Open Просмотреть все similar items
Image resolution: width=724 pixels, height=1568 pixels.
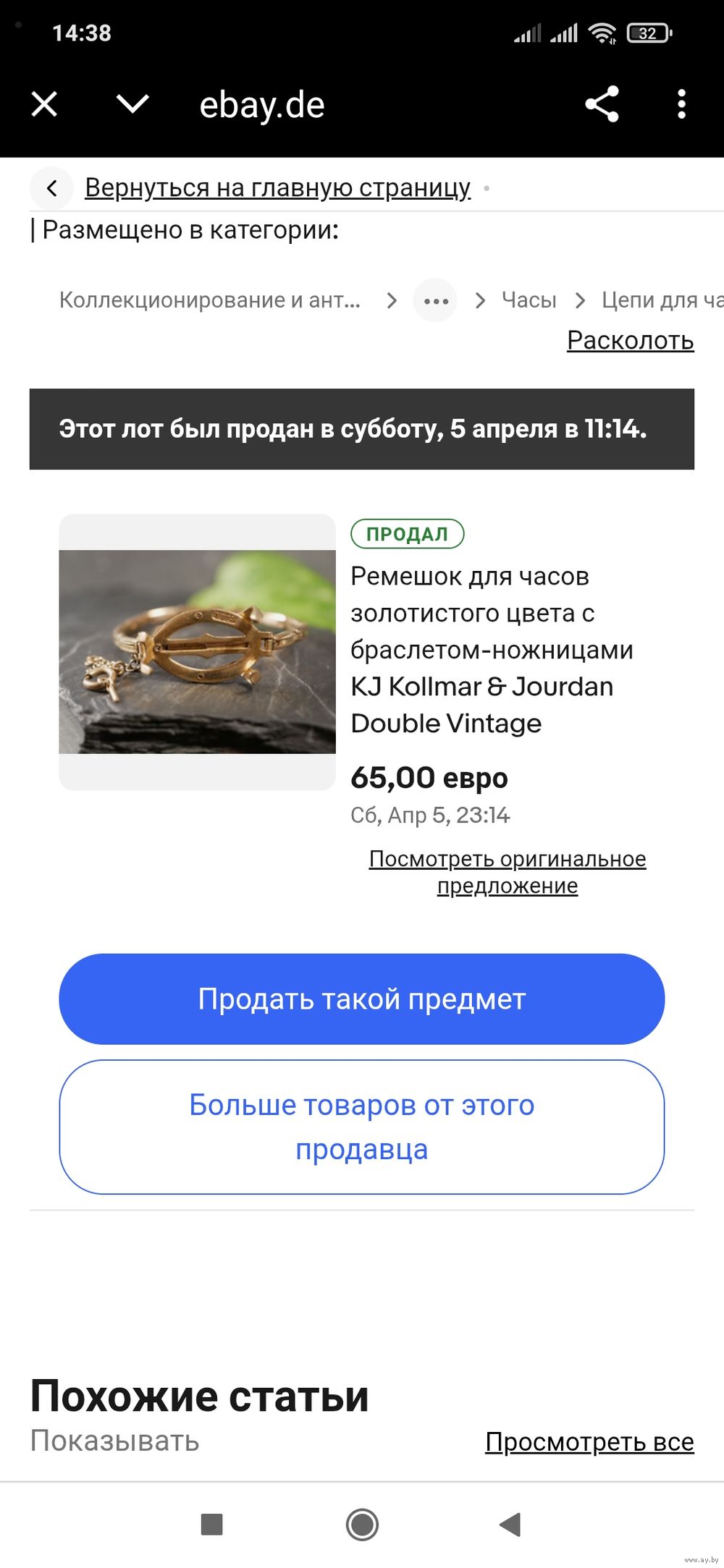click(x=589, y=1441)
